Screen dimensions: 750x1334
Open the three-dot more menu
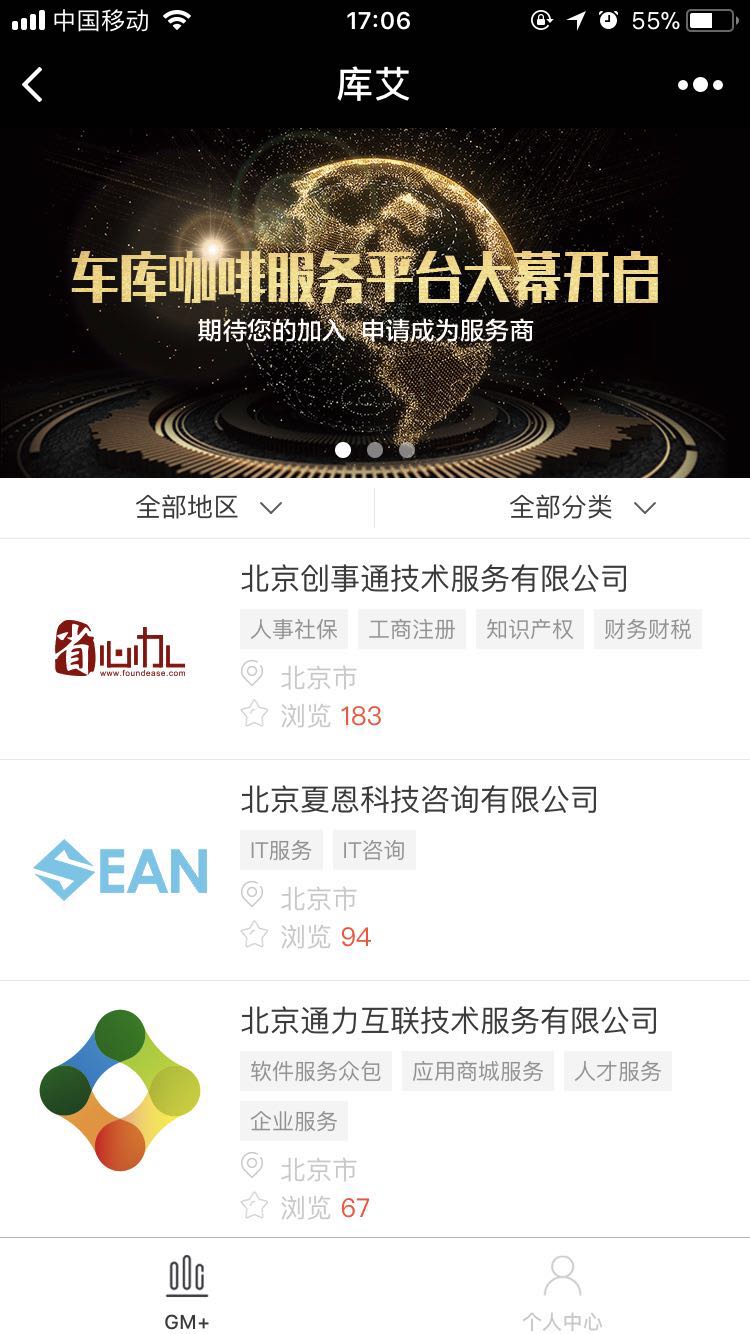(700, 85)
